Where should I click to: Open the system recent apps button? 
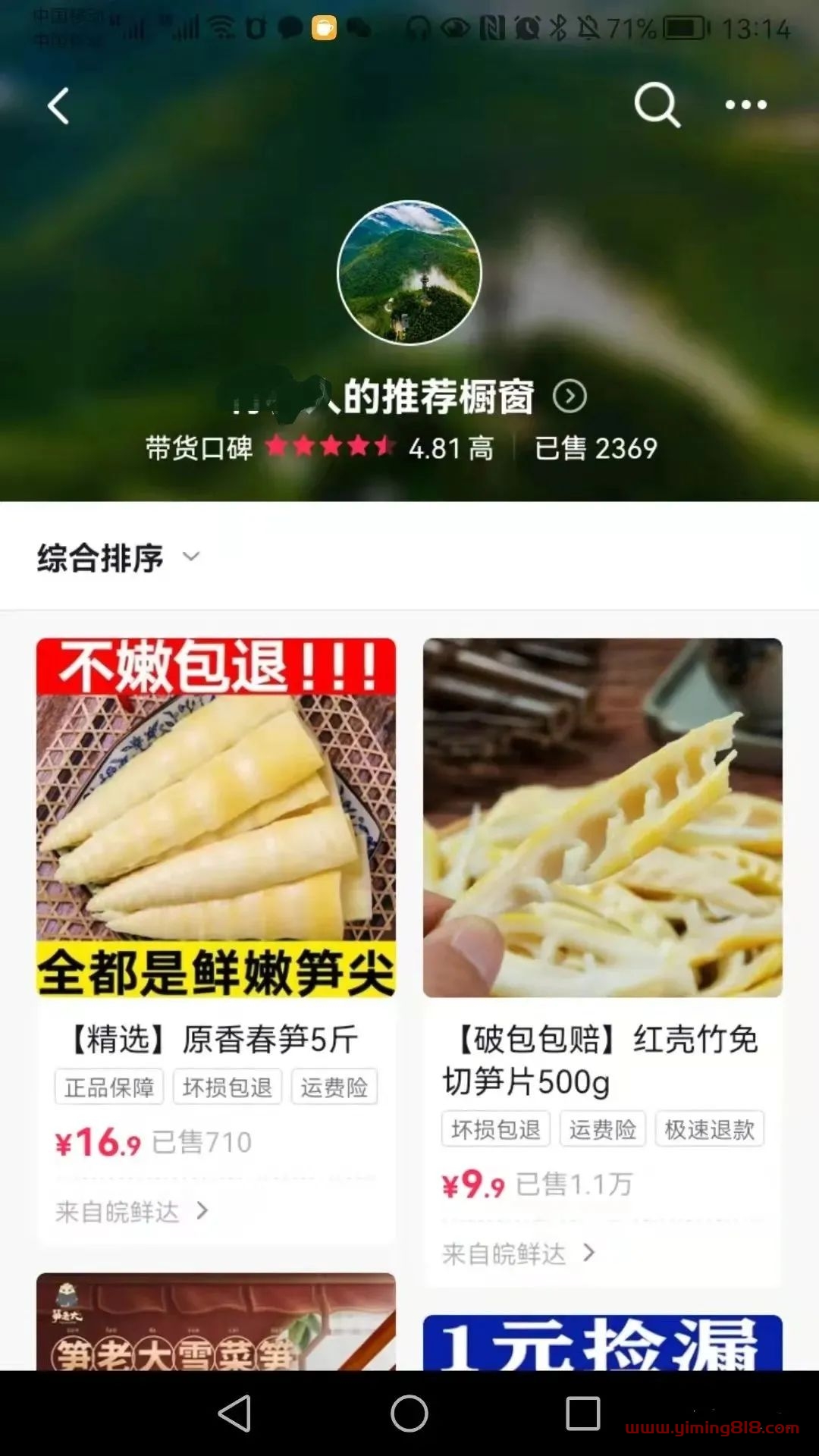pyautogui.click(x=582, y=1414)
